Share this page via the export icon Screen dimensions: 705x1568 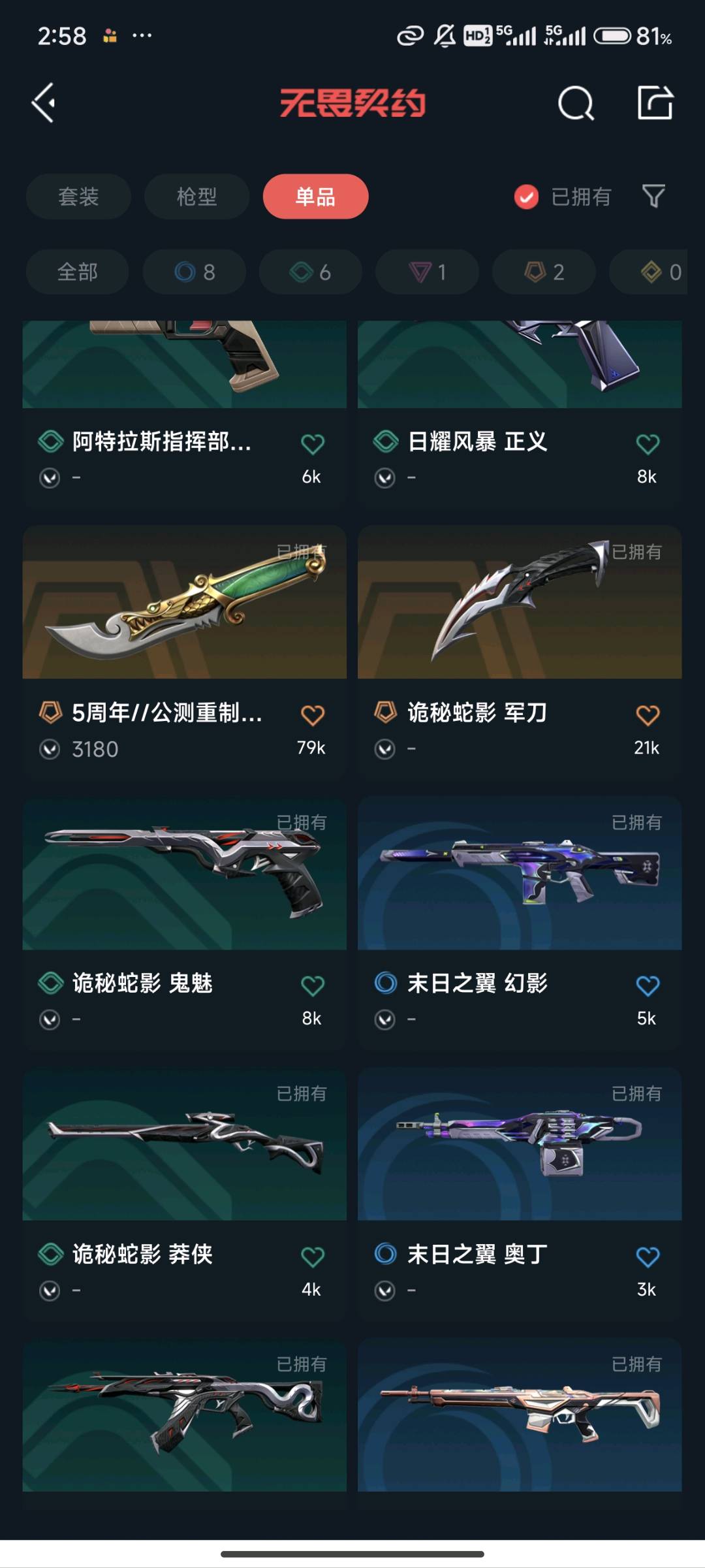click(x=655, y=103)
